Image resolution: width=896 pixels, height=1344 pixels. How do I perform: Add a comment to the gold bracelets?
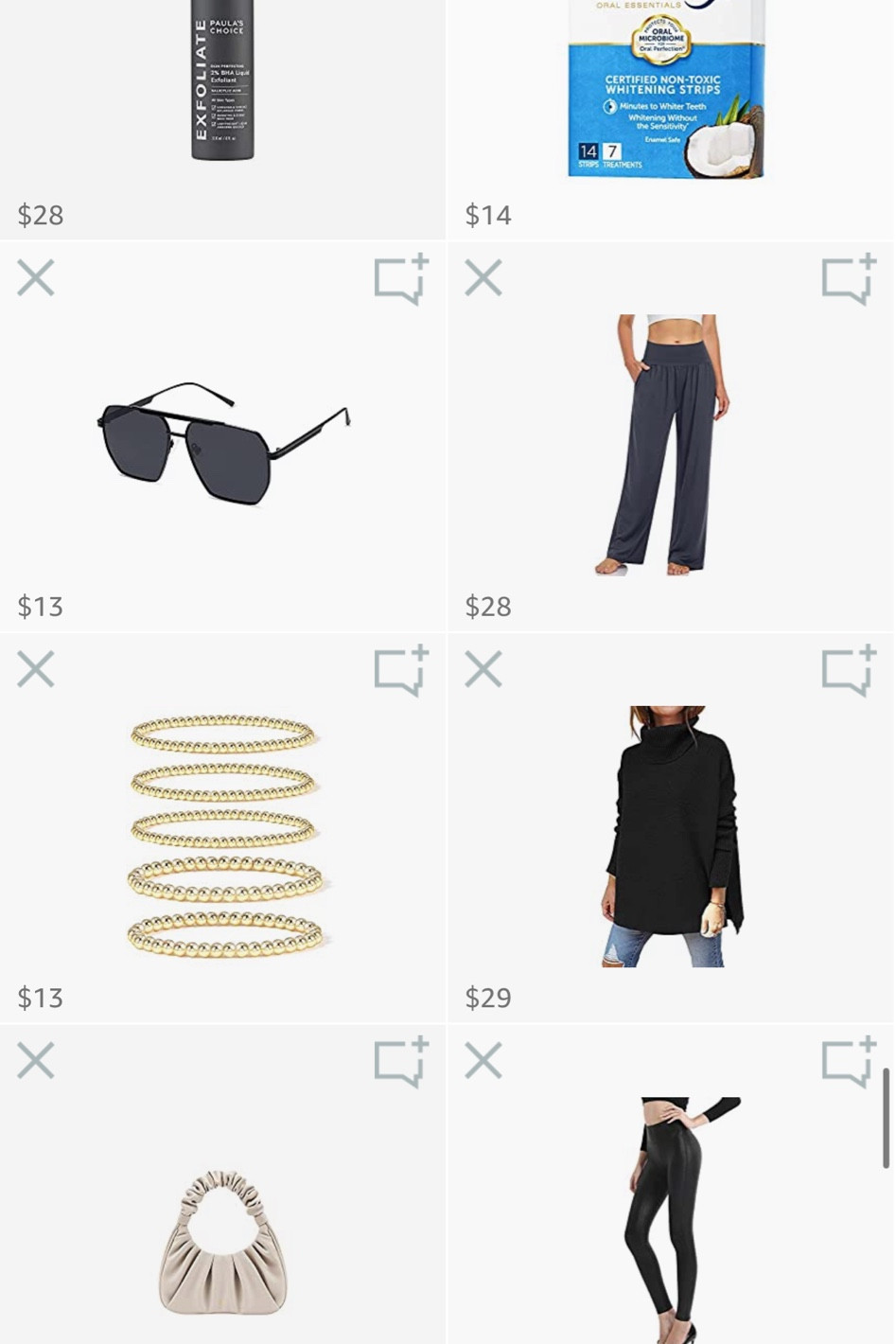(x=401, y=670)
